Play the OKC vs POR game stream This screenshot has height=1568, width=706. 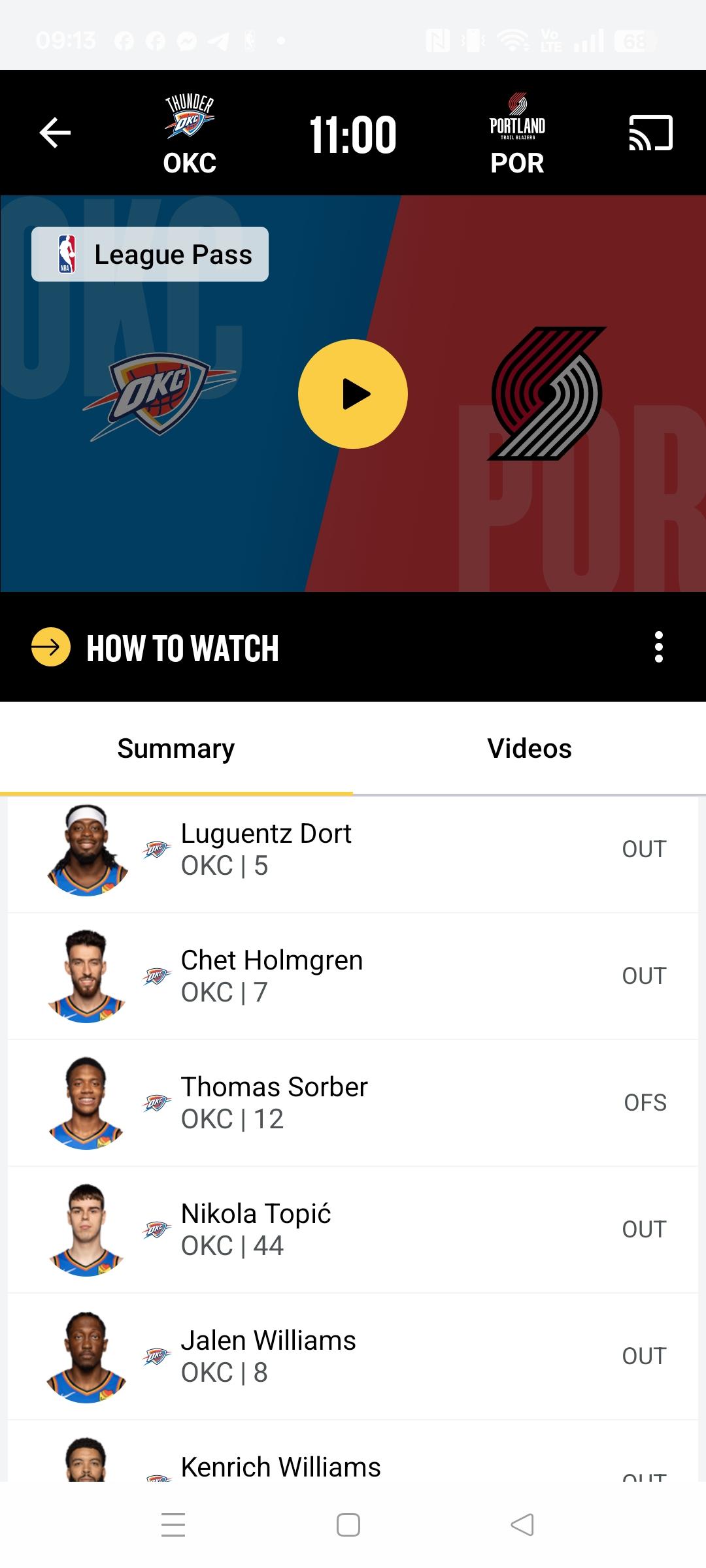click(353, 394)
